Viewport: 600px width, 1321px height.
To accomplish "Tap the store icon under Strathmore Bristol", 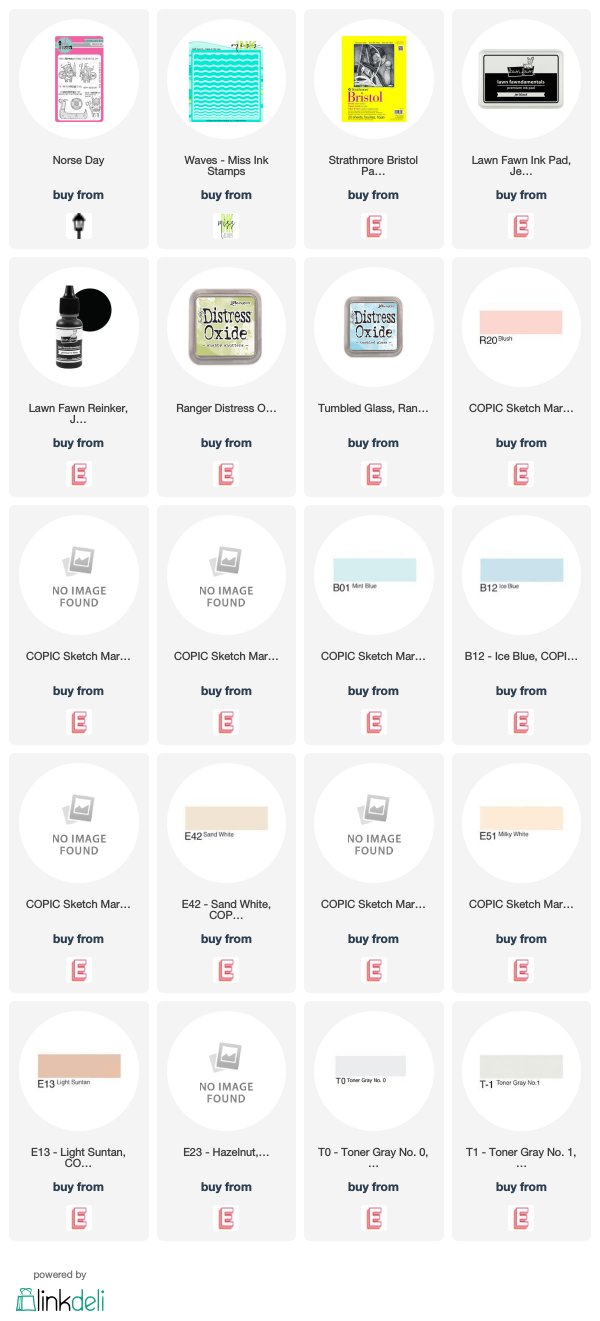I will [373, 225].
